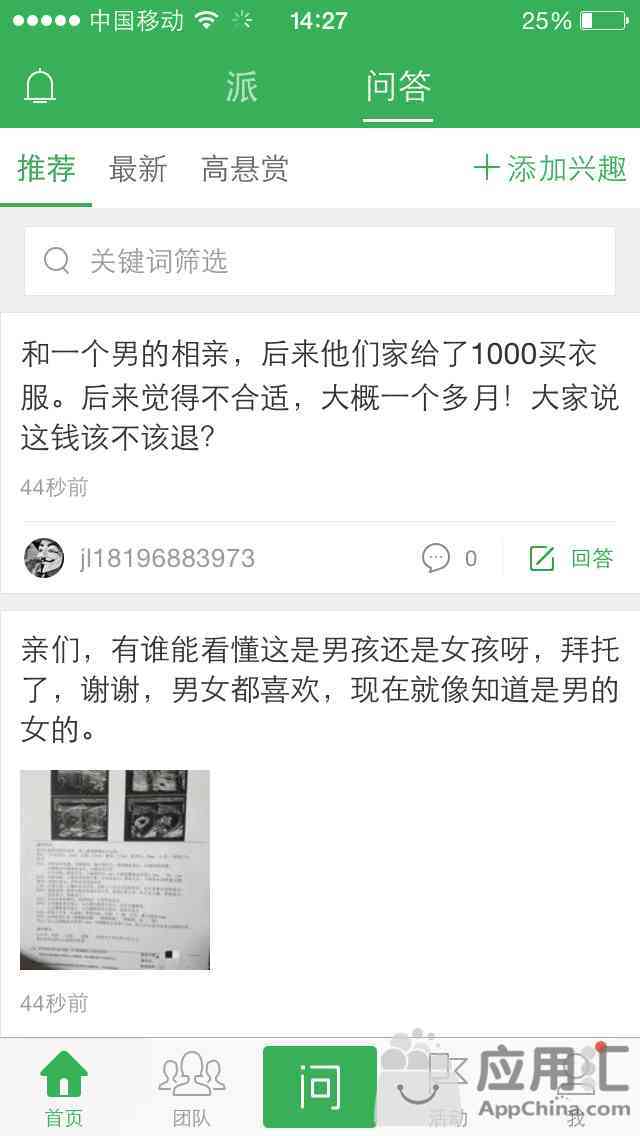Switch to the 派 top tab
Screen dimensions: 640x1136
242,87
